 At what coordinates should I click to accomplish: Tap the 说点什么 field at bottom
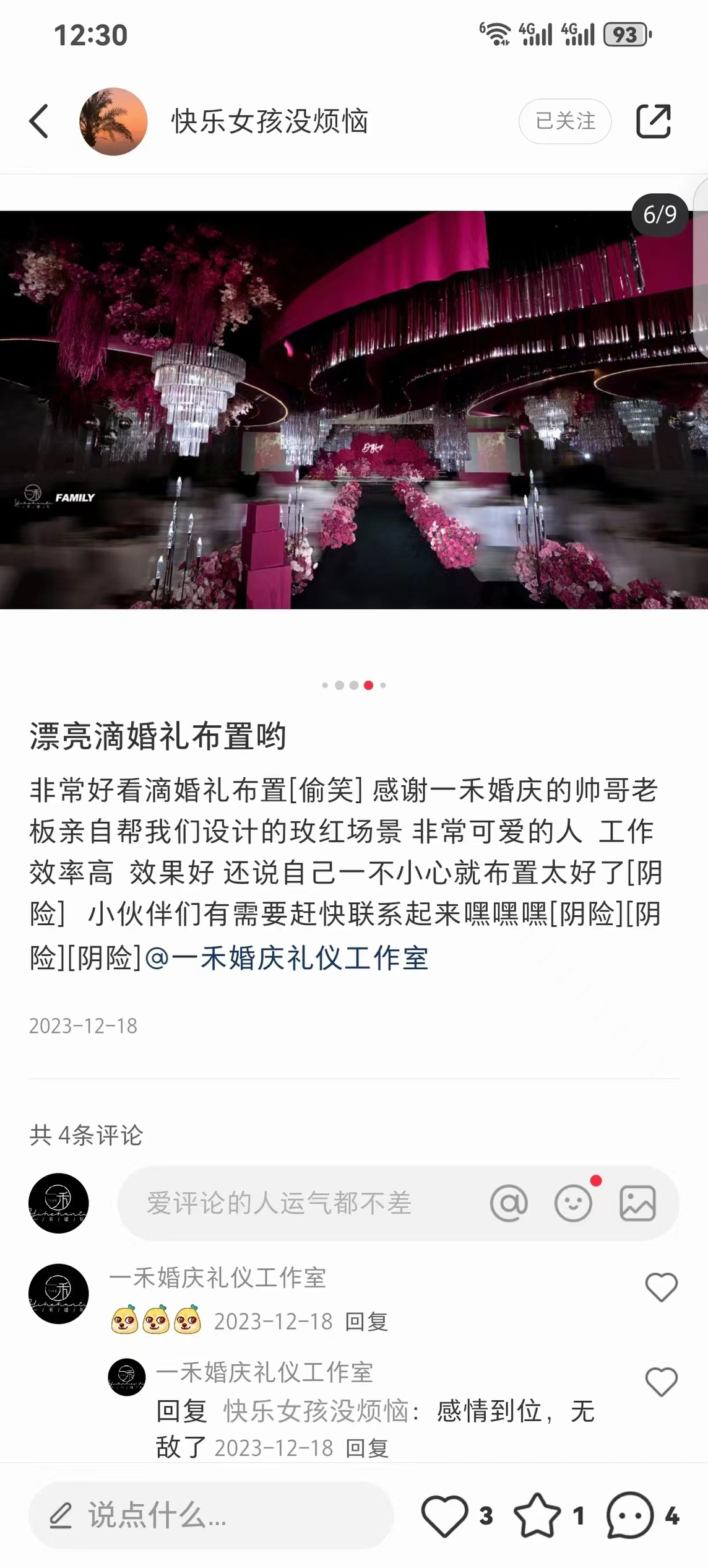(211, 1515)
